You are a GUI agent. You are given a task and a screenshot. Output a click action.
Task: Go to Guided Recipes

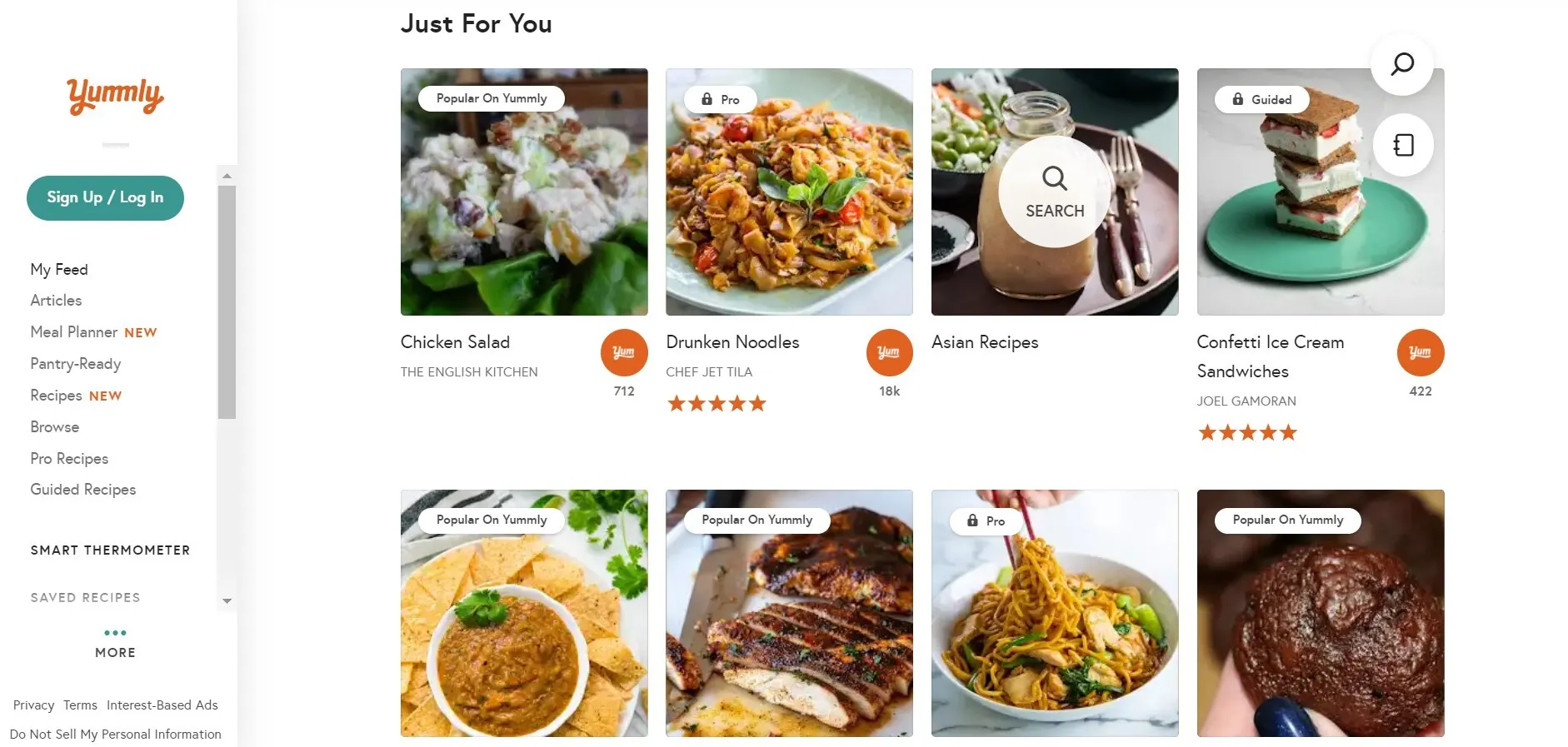point(83,490)
